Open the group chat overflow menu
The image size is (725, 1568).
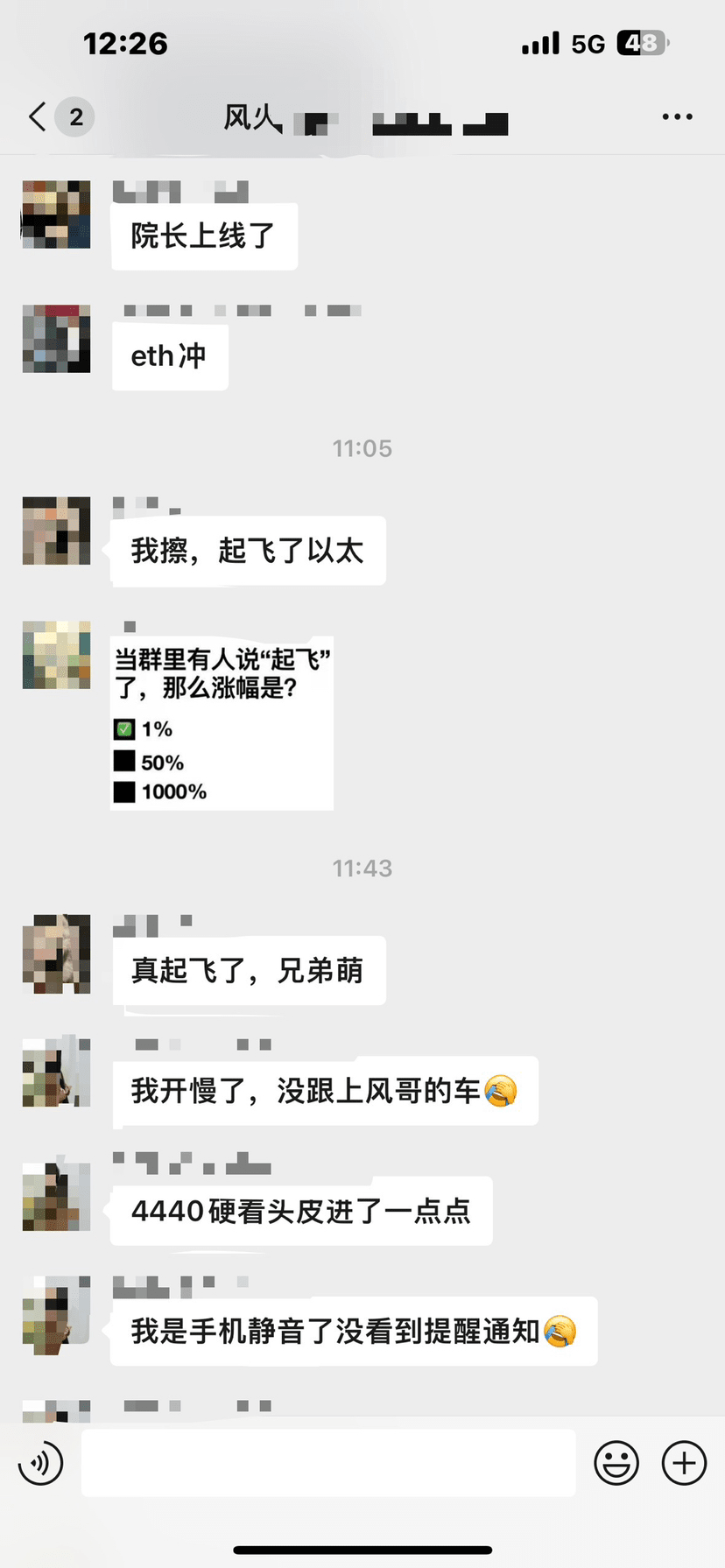point(677,116)
